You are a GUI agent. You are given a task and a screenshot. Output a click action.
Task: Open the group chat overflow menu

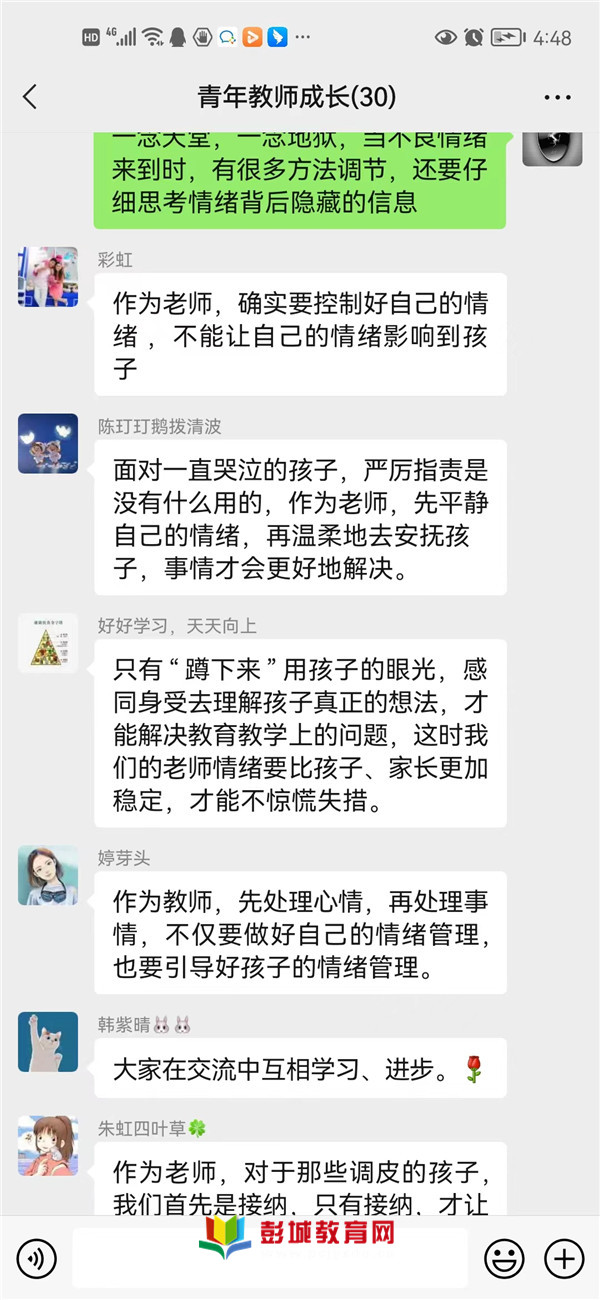[557, 97]
